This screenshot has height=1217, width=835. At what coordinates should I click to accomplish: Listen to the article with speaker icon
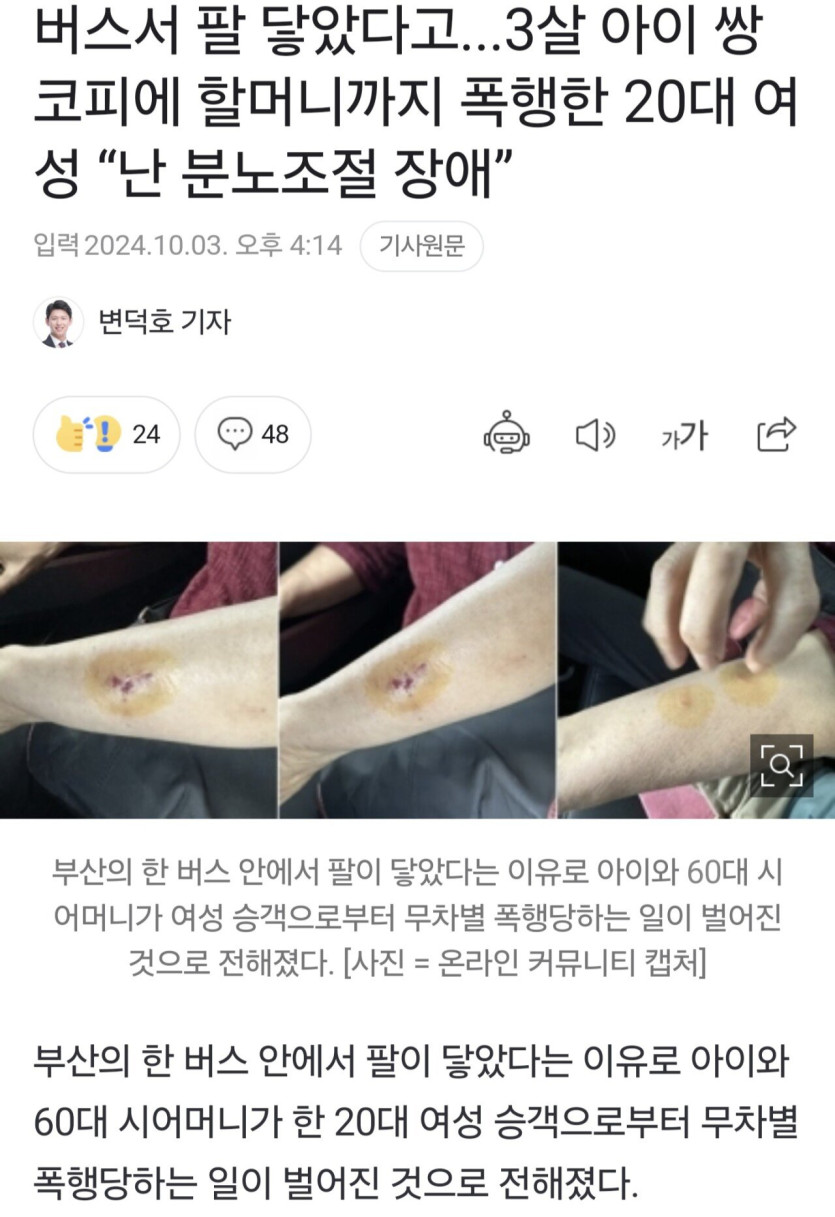click(x=596, y=435)
